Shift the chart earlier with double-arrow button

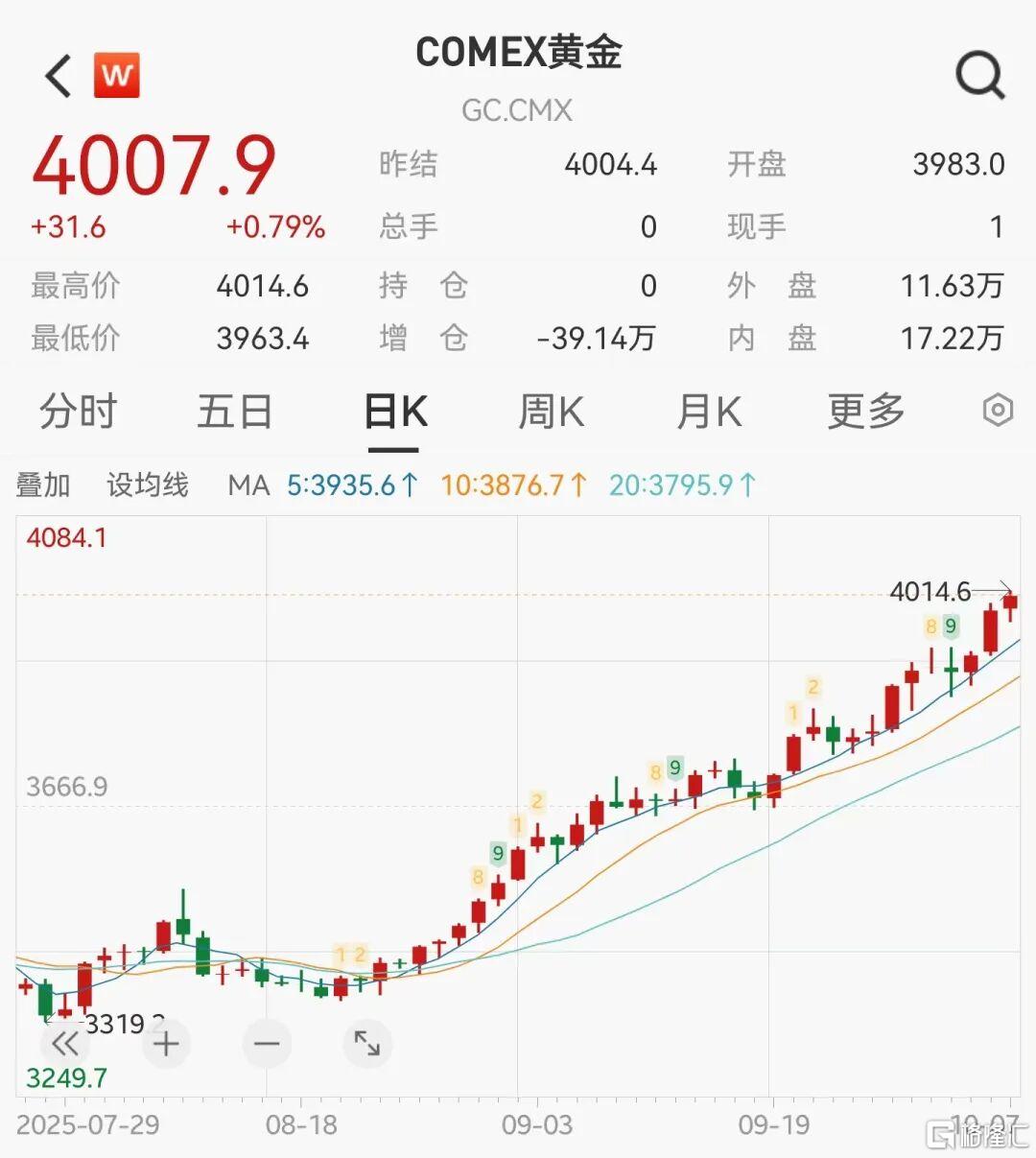click(65, 1044)
